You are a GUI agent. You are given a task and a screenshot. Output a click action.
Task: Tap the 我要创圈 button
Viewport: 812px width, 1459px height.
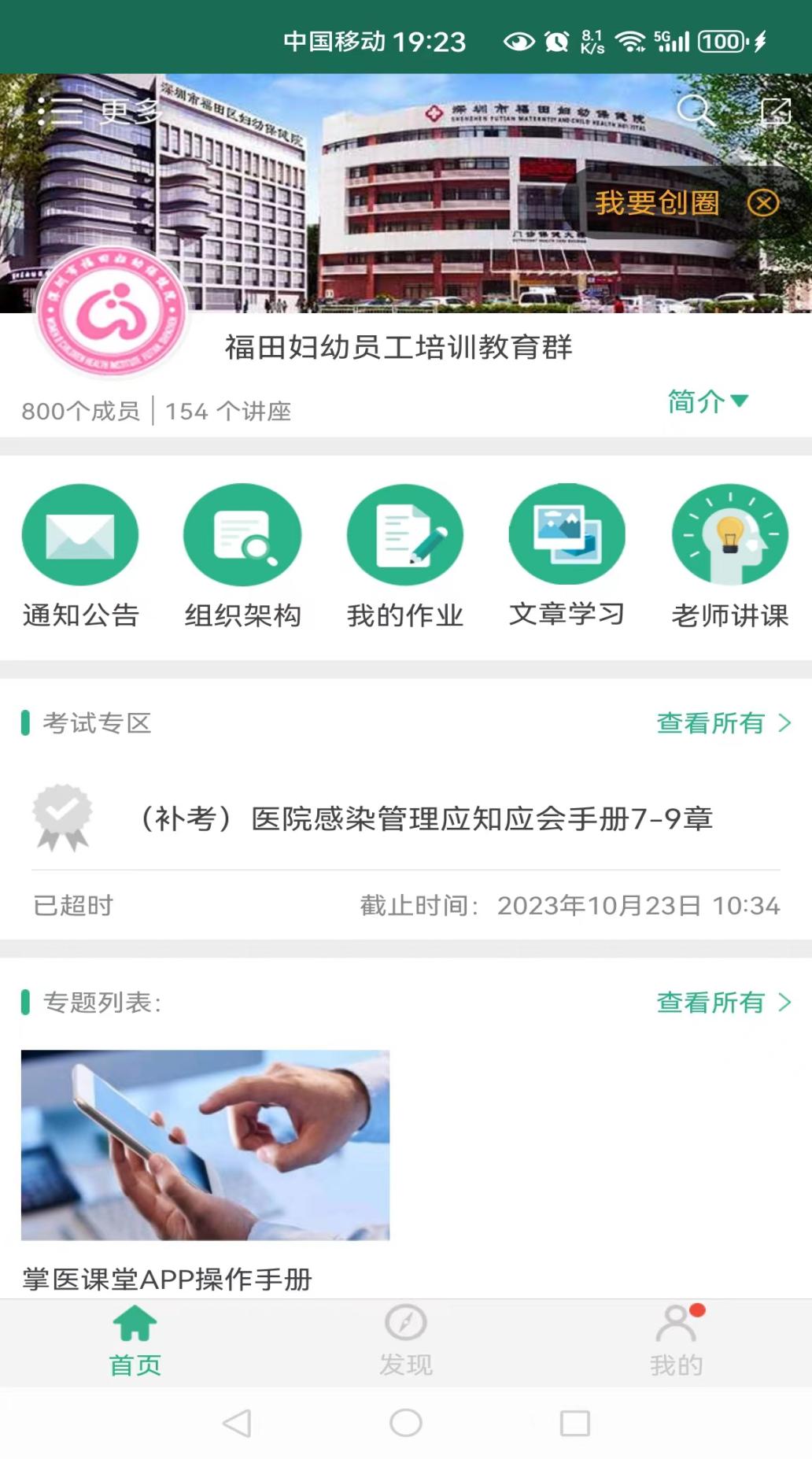pos(656,203)
